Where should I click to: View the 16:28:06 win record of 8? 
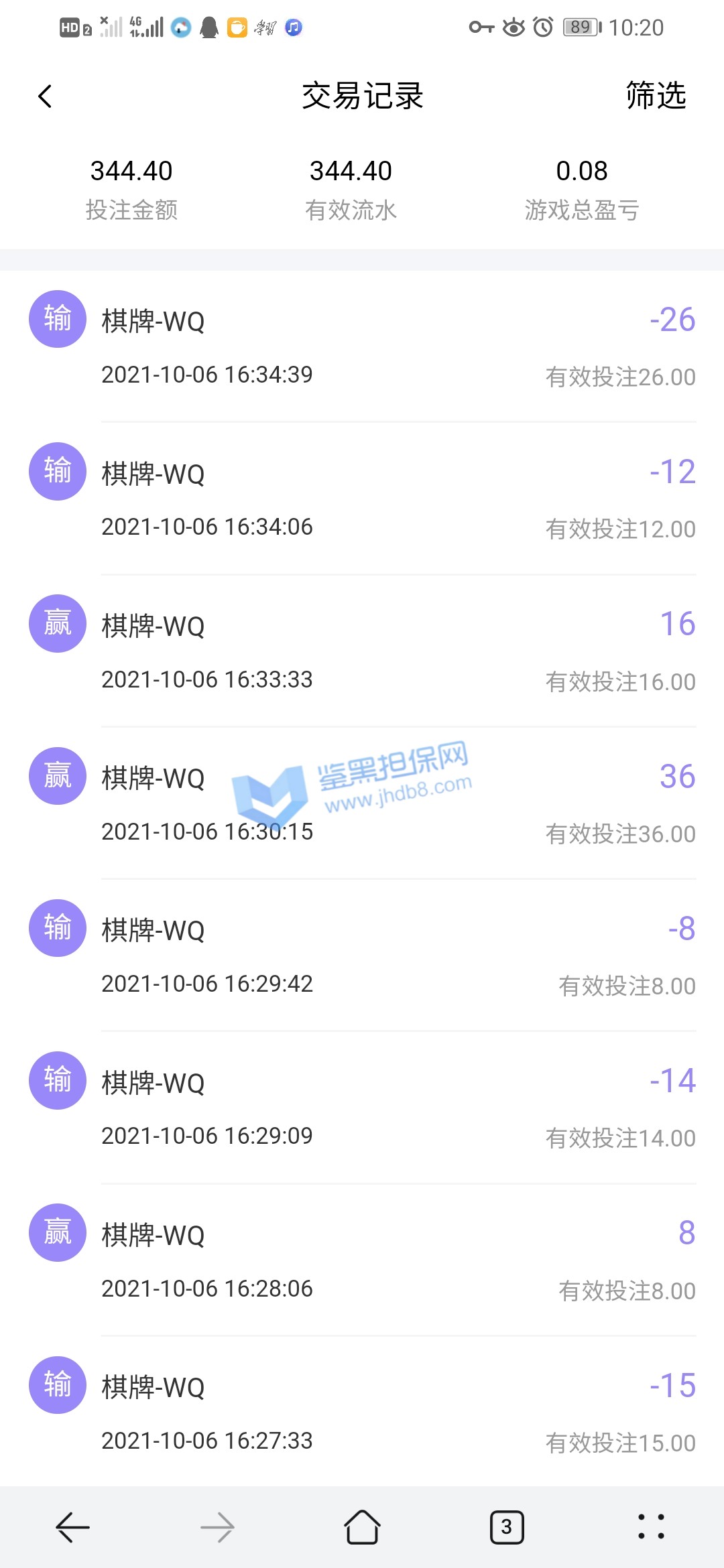click(x=362, y=1260)
